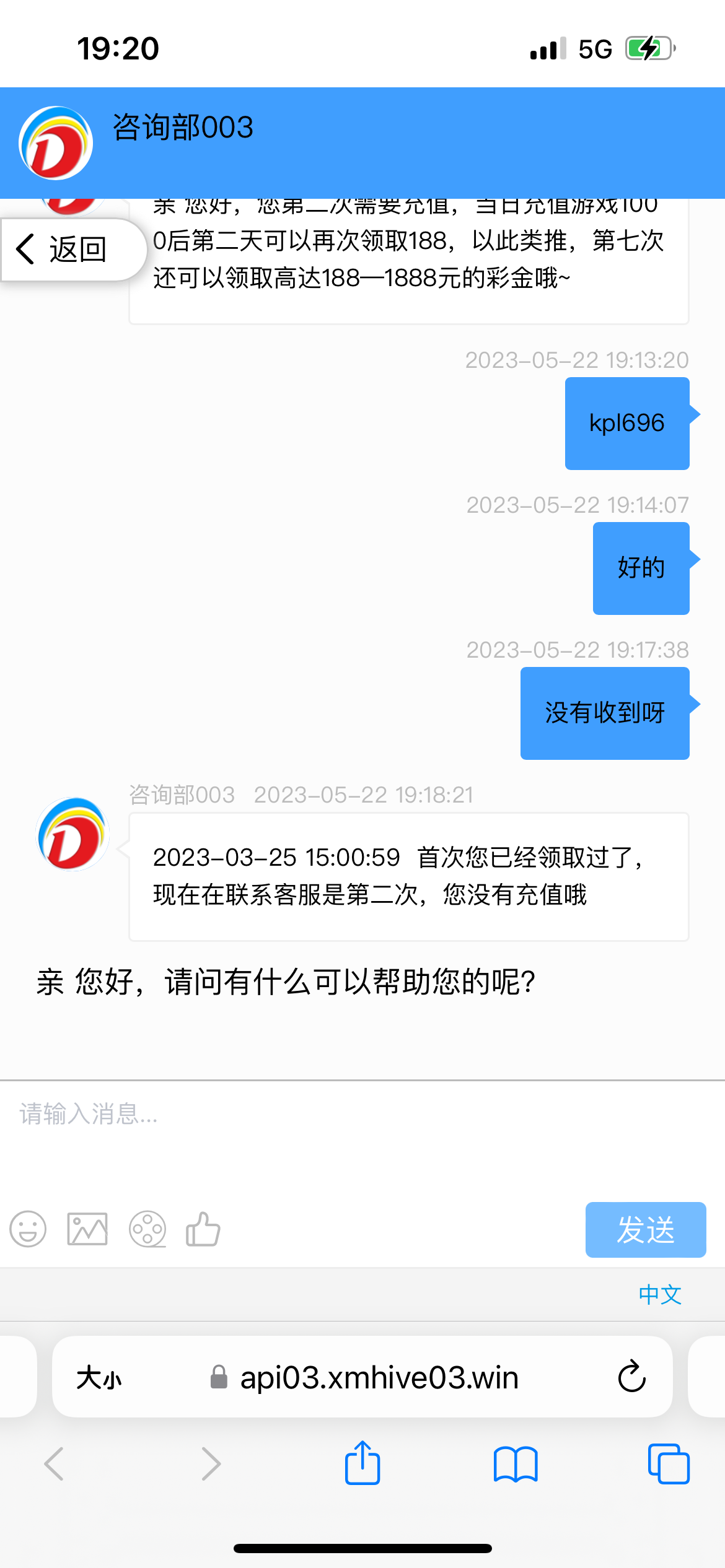Tap the back chevron in Safari toolbar
725x1568 pixels.
pyautogui.click(x=55, y=1463)
